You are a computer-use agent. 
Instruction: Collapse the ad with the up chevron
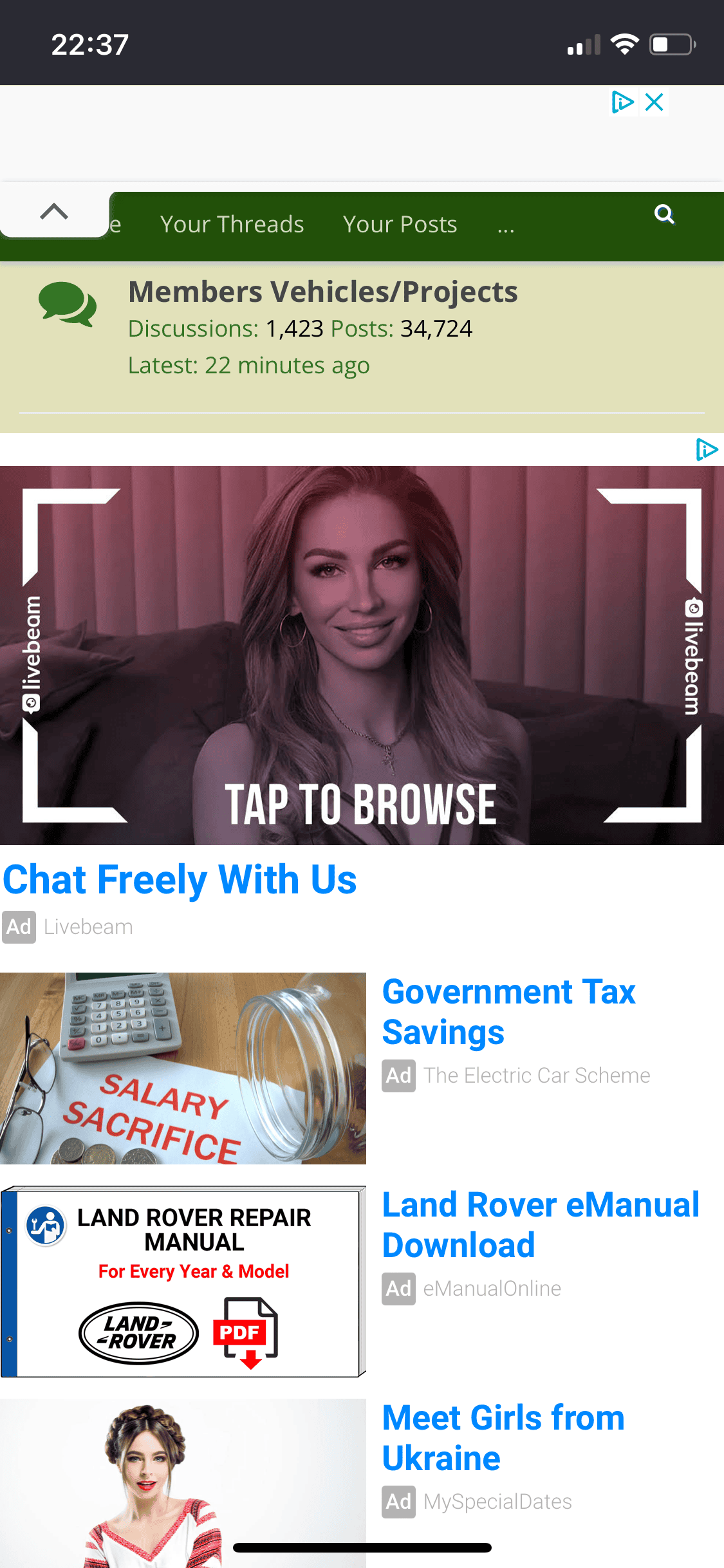tap(54, 212)
